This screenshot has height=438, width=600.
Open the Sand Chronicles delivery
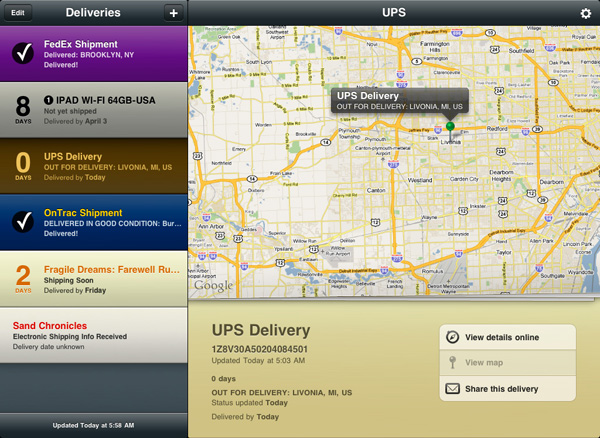[94, 335]
